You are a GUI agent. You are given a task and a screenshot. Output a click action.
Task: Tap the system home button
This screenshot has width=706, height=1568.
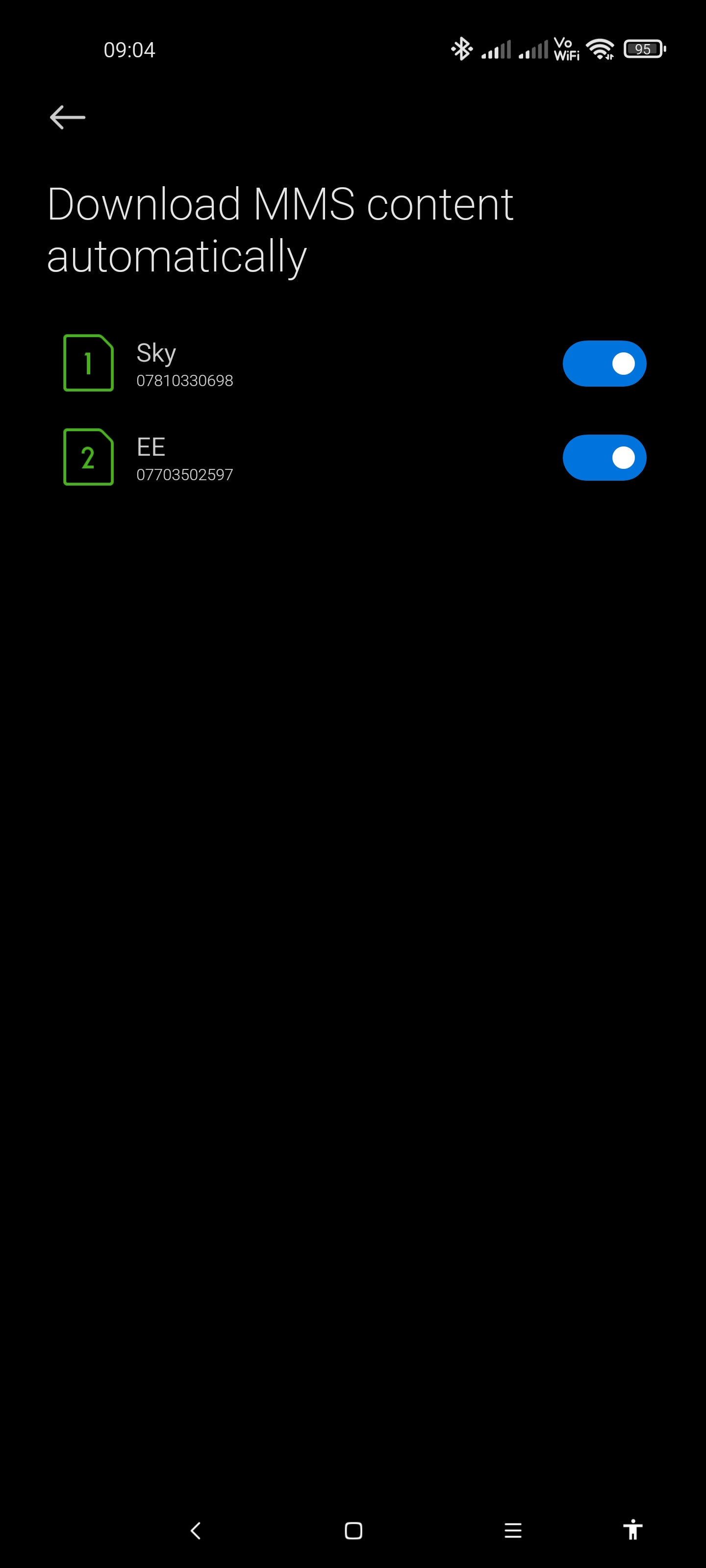coord(353,1530)
